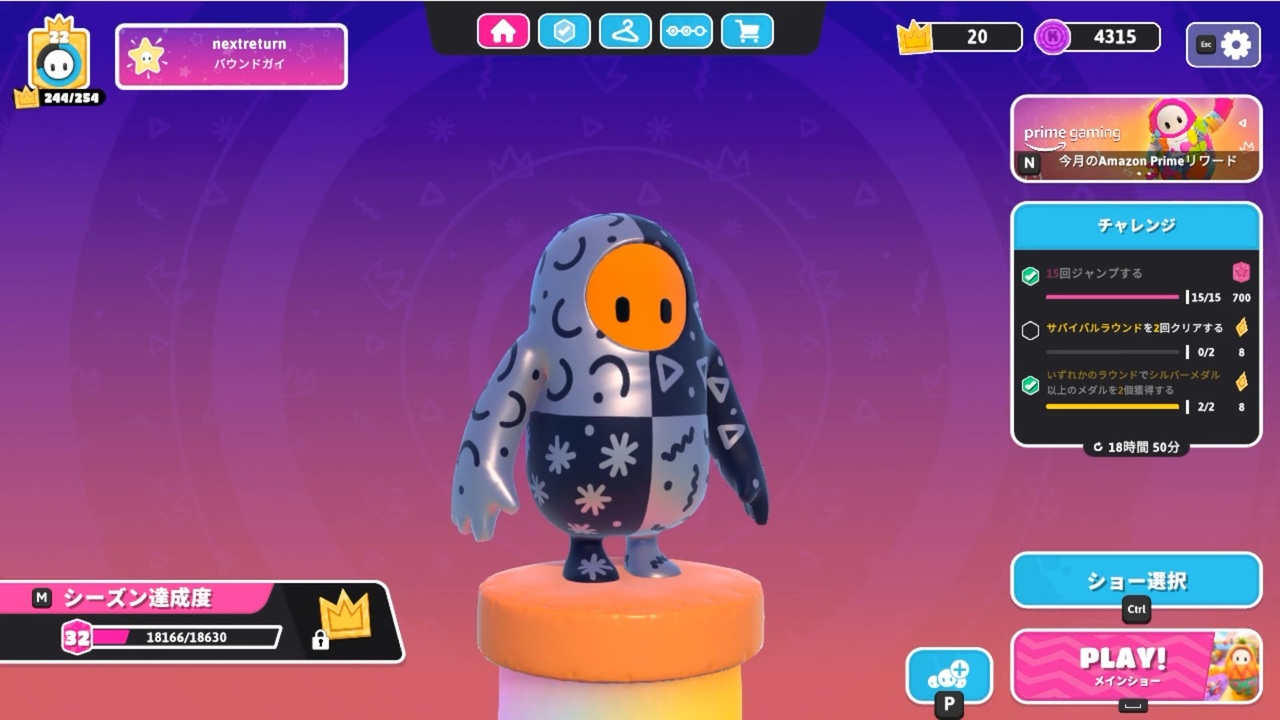
Task: Open the season pass track tab
Action: [686, 31]
